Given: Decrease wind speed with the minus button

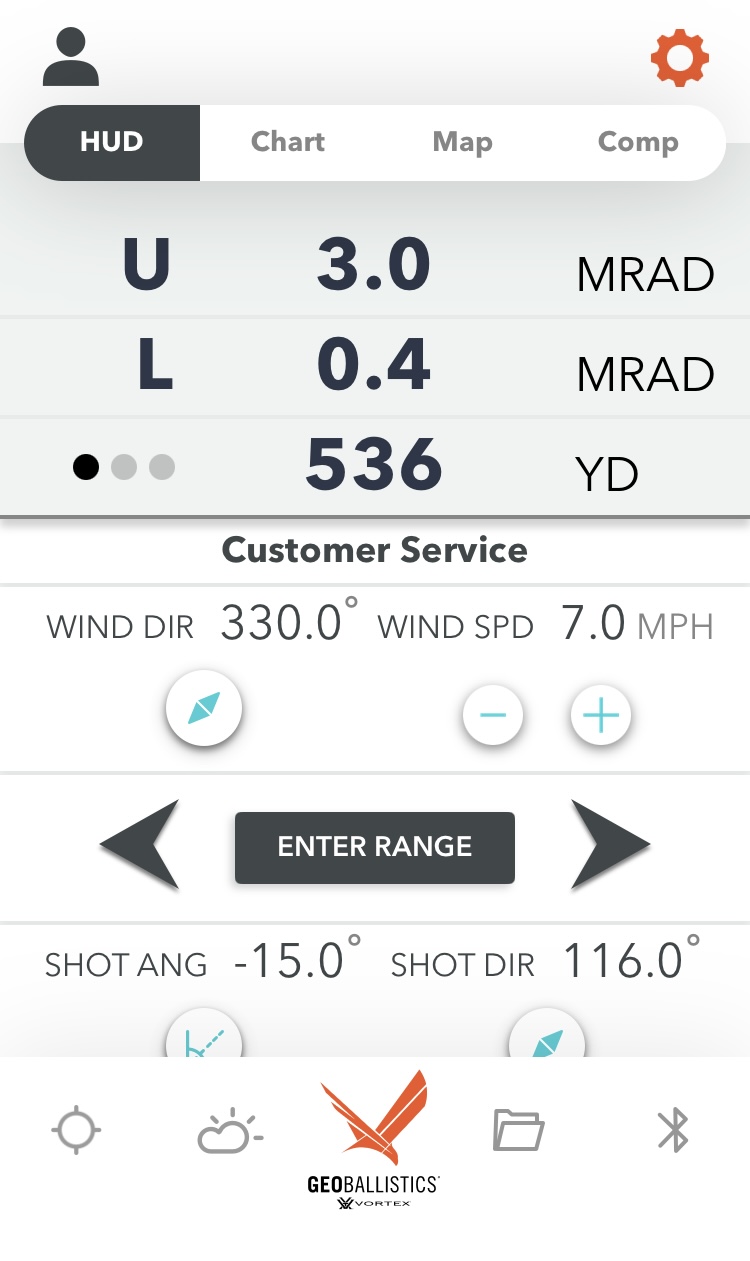Looking at the screenshot, I should pyautogui.click(x=493, y=715).
